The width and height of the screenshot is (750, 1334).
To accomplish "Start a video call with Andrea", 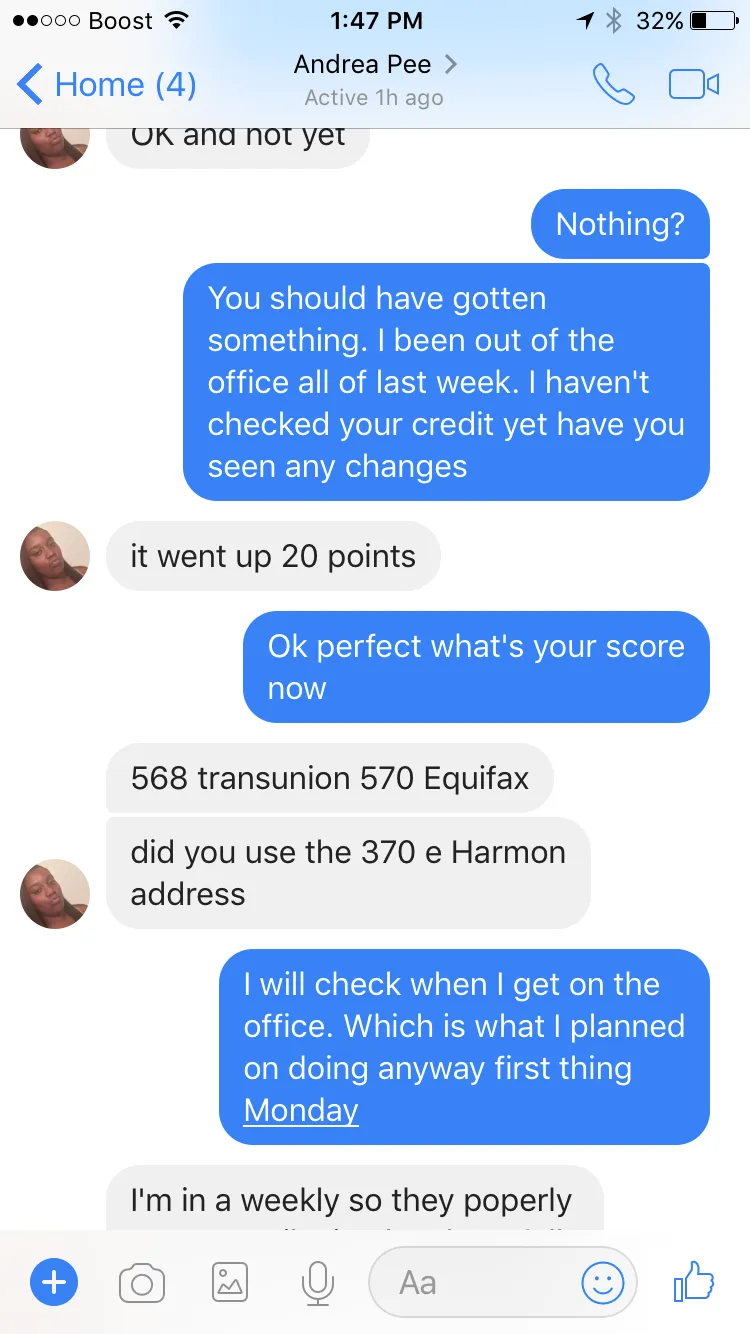I will (x=693, y=84).
